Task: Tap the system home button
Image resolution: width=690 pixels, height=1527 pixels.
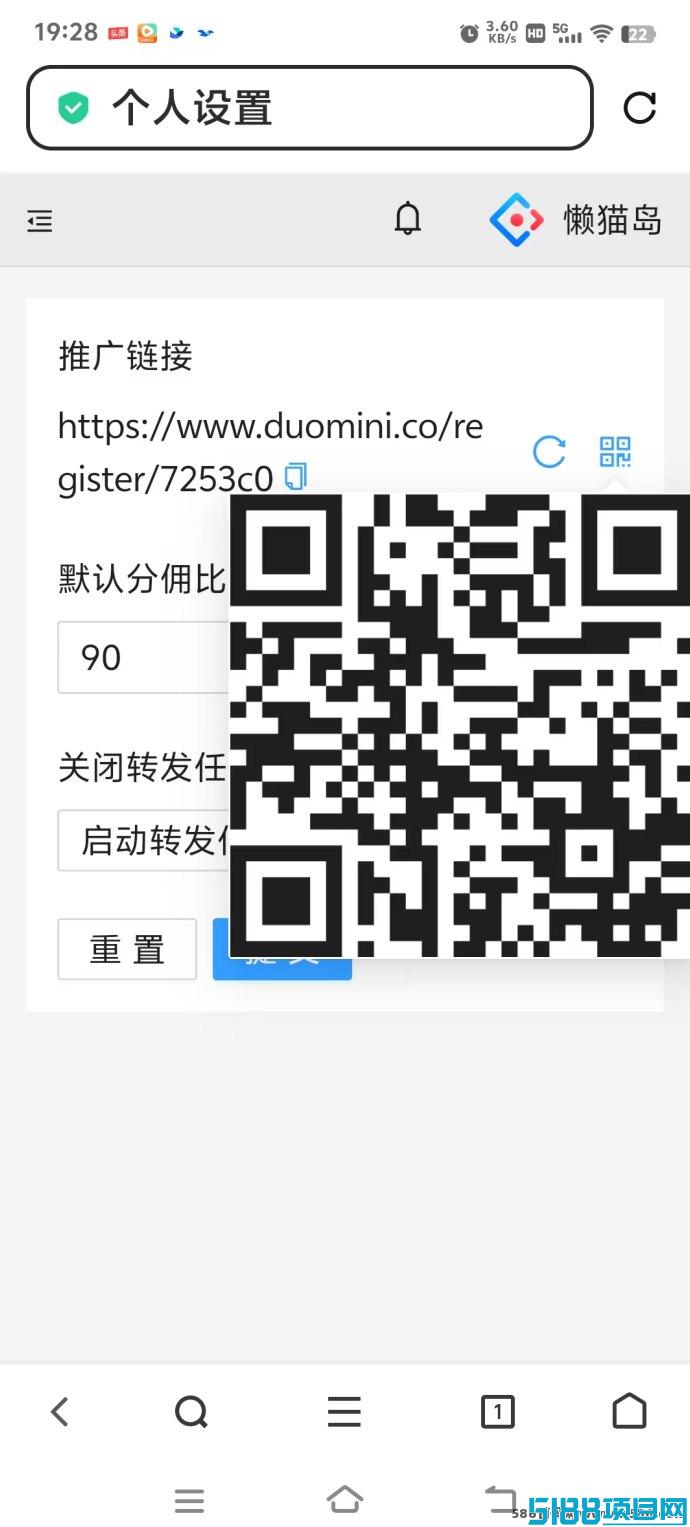Action: pos(344,1500)
